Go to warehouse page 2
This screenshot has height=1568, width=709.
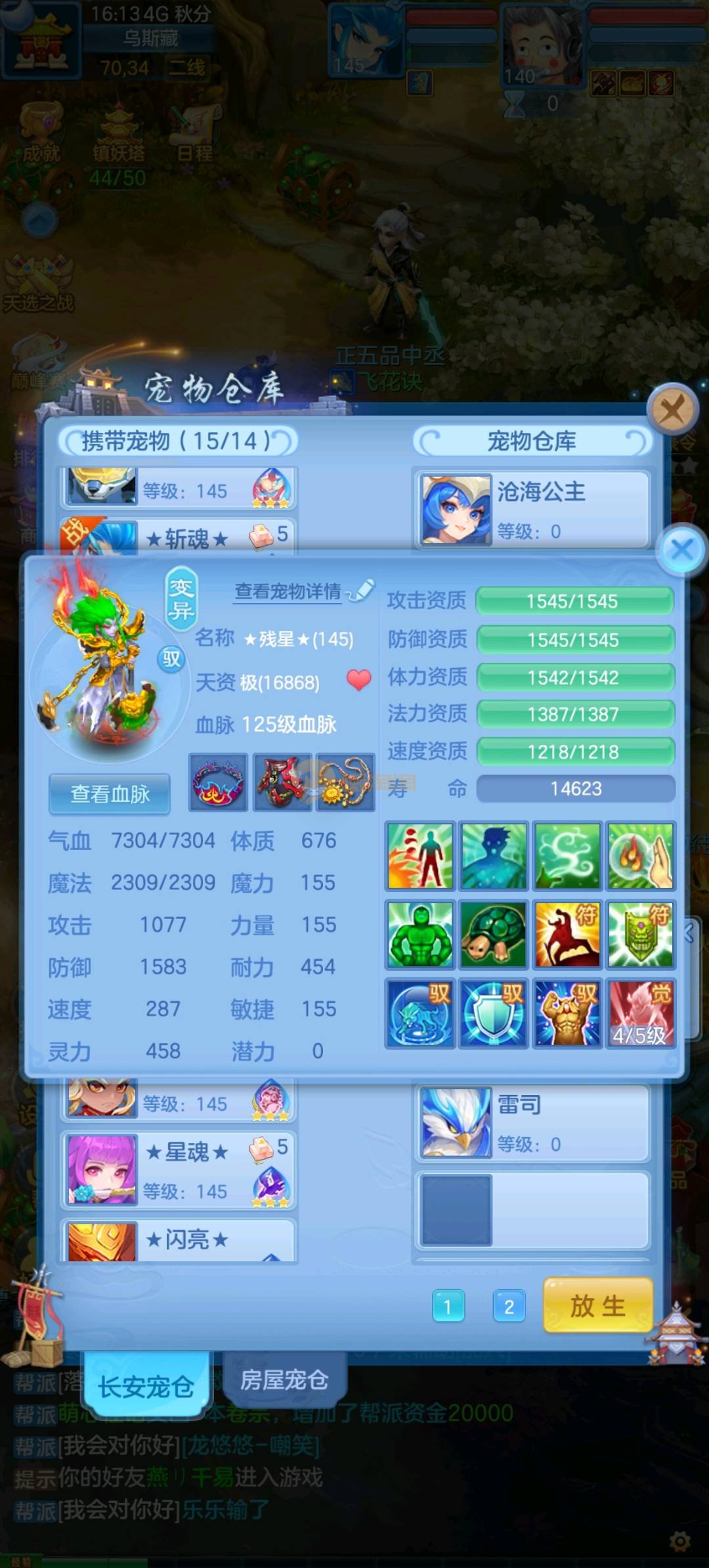(x=509, y=1306)
